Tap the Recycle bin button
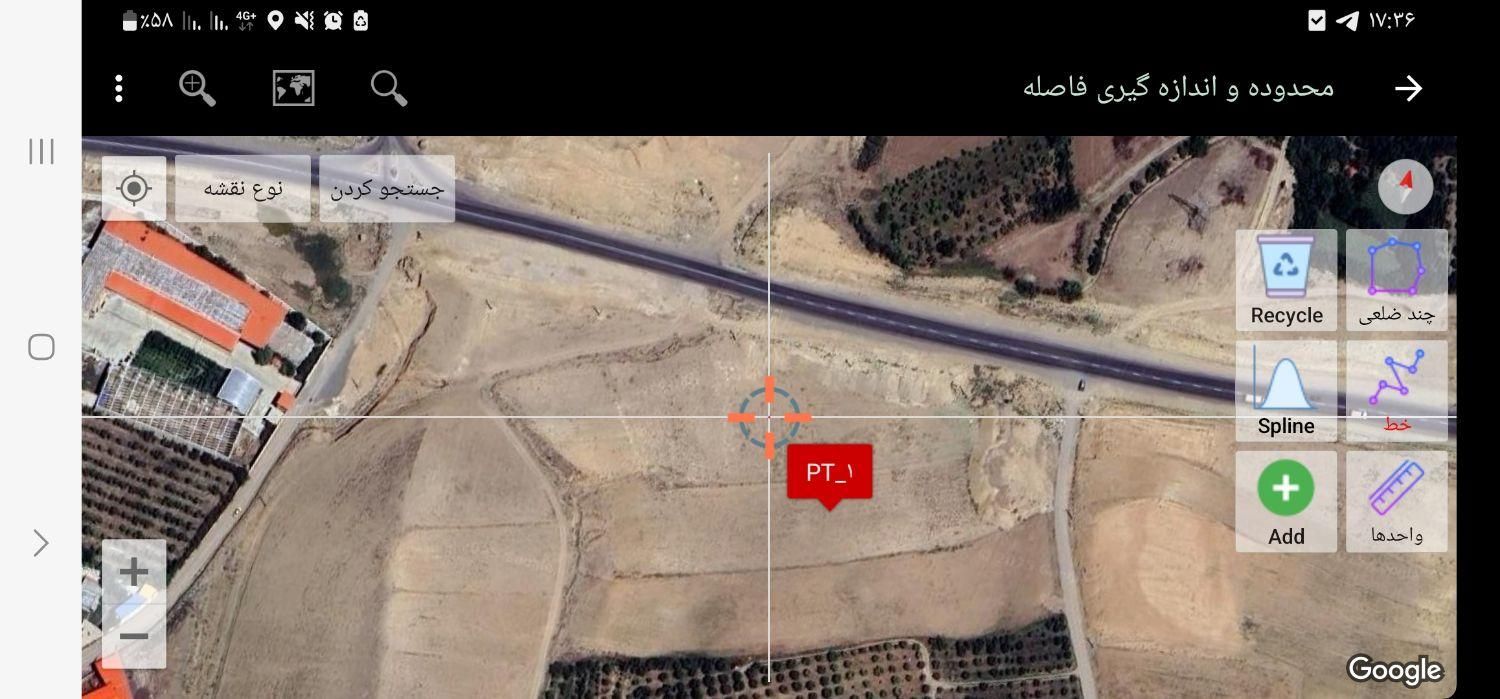1500x699 pixels. 1286,280
